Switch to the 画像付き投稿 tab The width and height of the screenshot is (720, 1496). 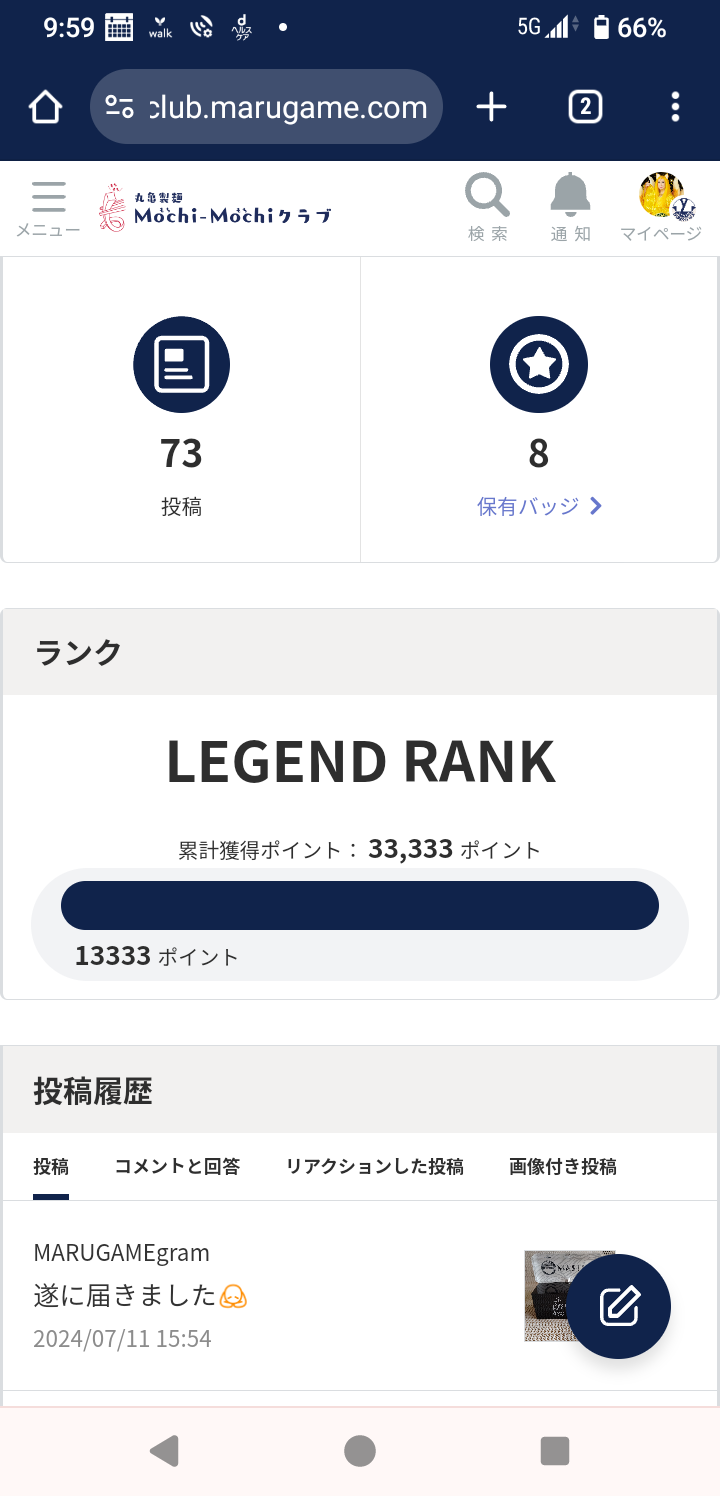pyautogui.click(x=563, y=1166)
